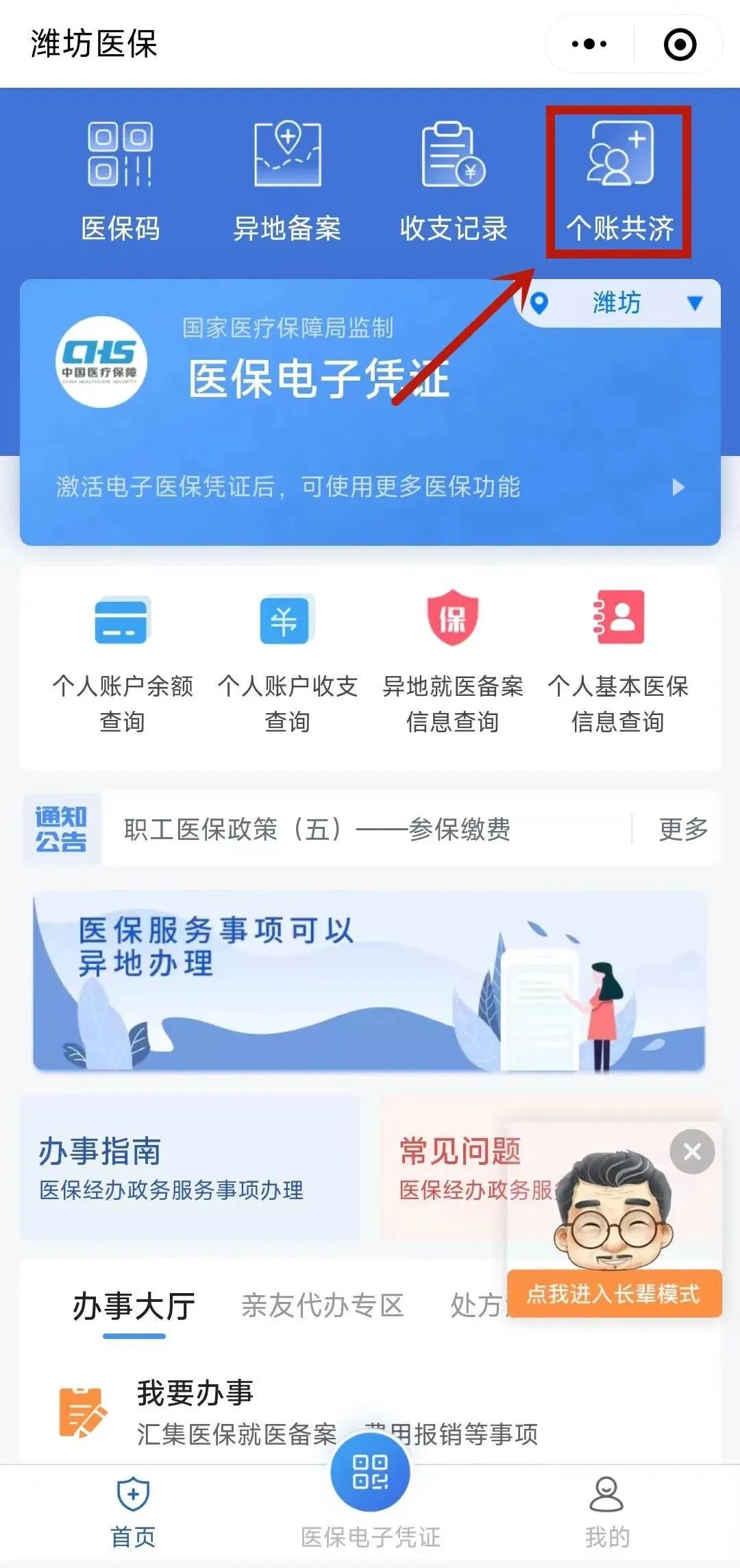Enter 长辈模式 via orange button

[614, 1293]
